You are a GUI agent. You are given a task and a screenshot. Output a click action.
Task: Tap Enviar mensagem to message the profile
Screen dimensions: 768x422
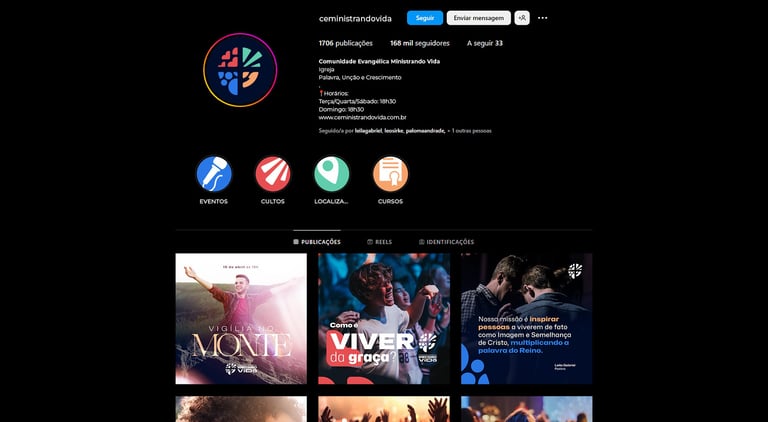(479, 18)
